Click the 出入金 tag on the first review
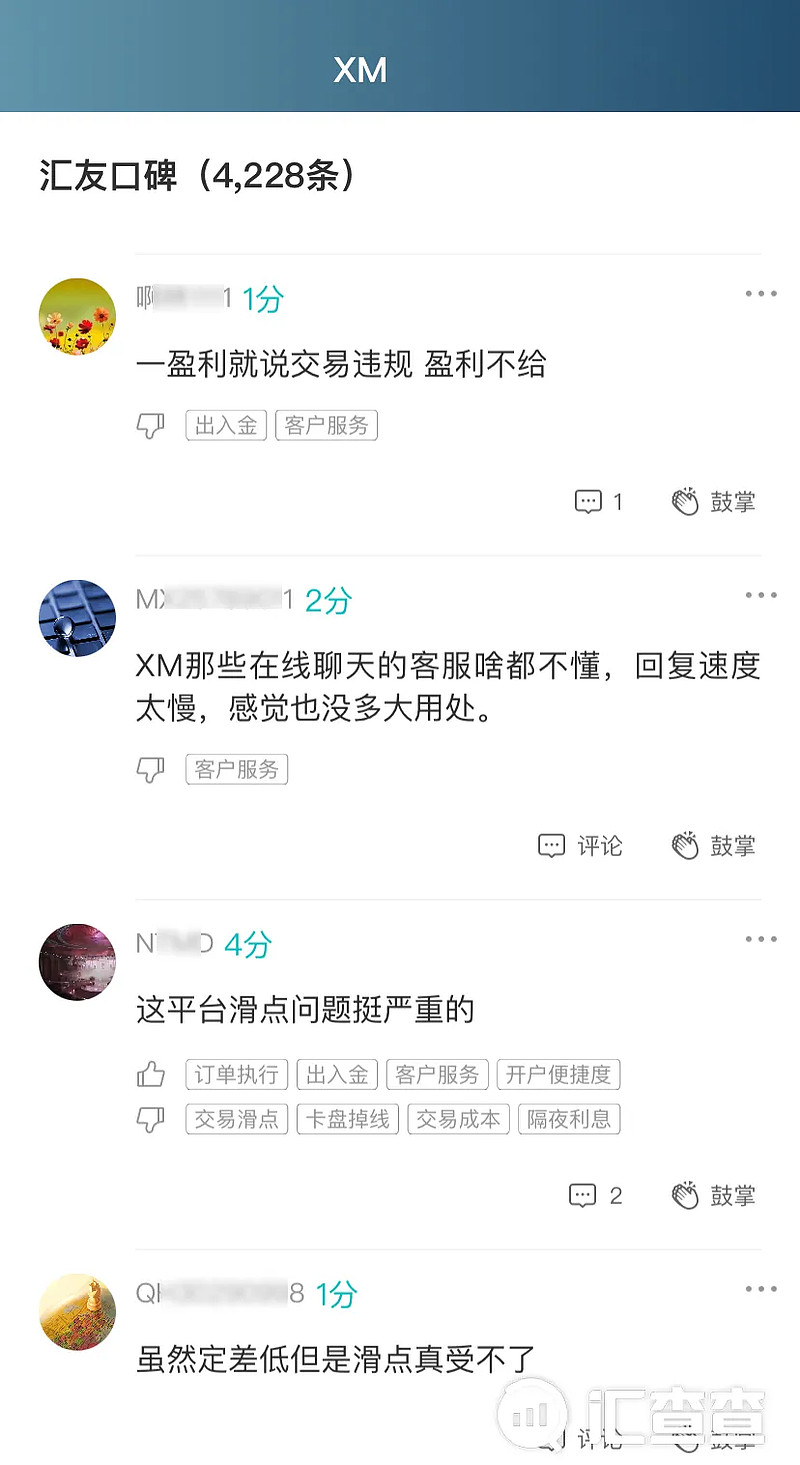Image resolution: width=800 pixels, height=1465 pixels. (226, 425)
